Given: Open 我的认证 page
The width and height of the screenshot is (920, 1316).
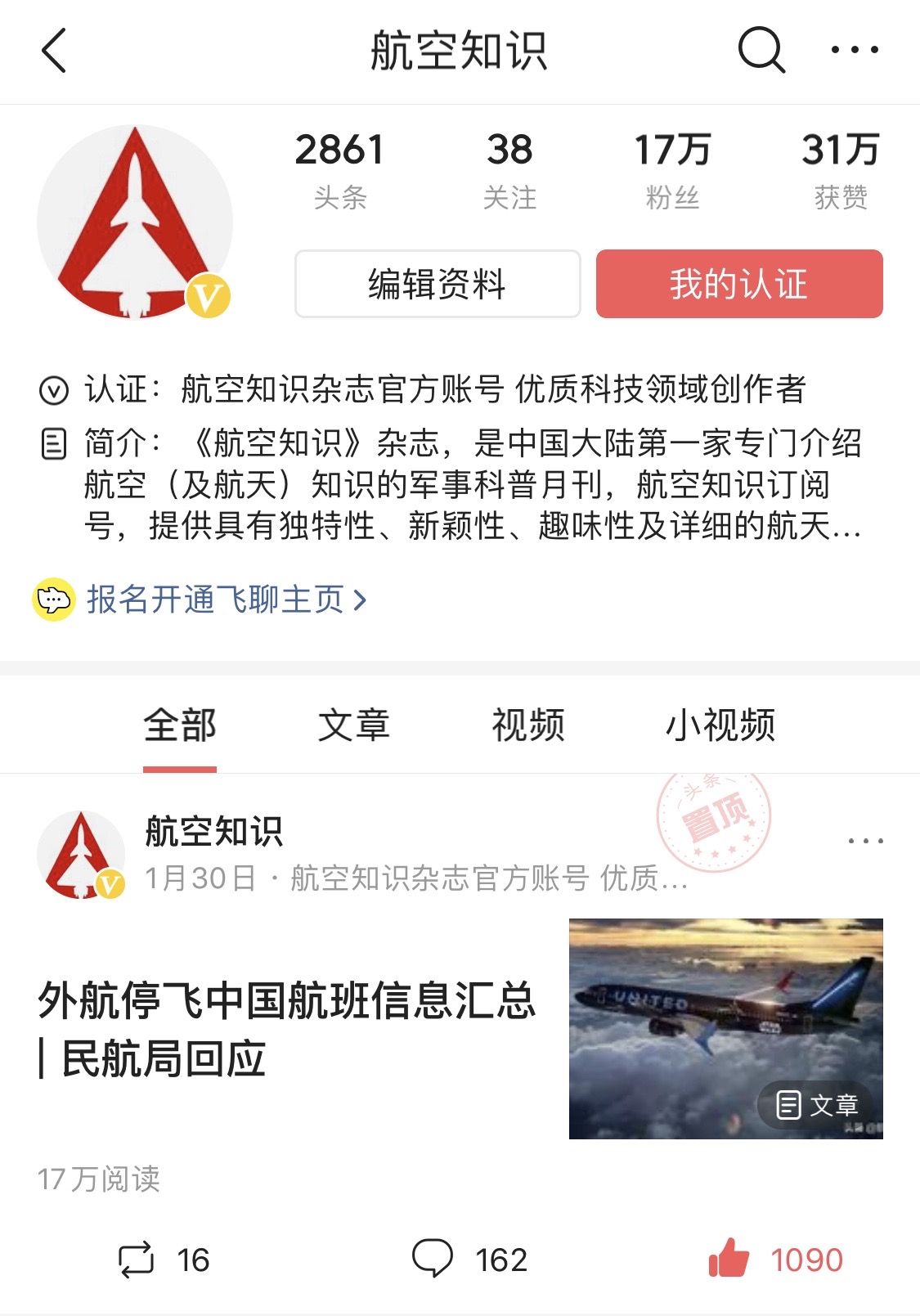Looking at the screenshot, I should 739,284.
